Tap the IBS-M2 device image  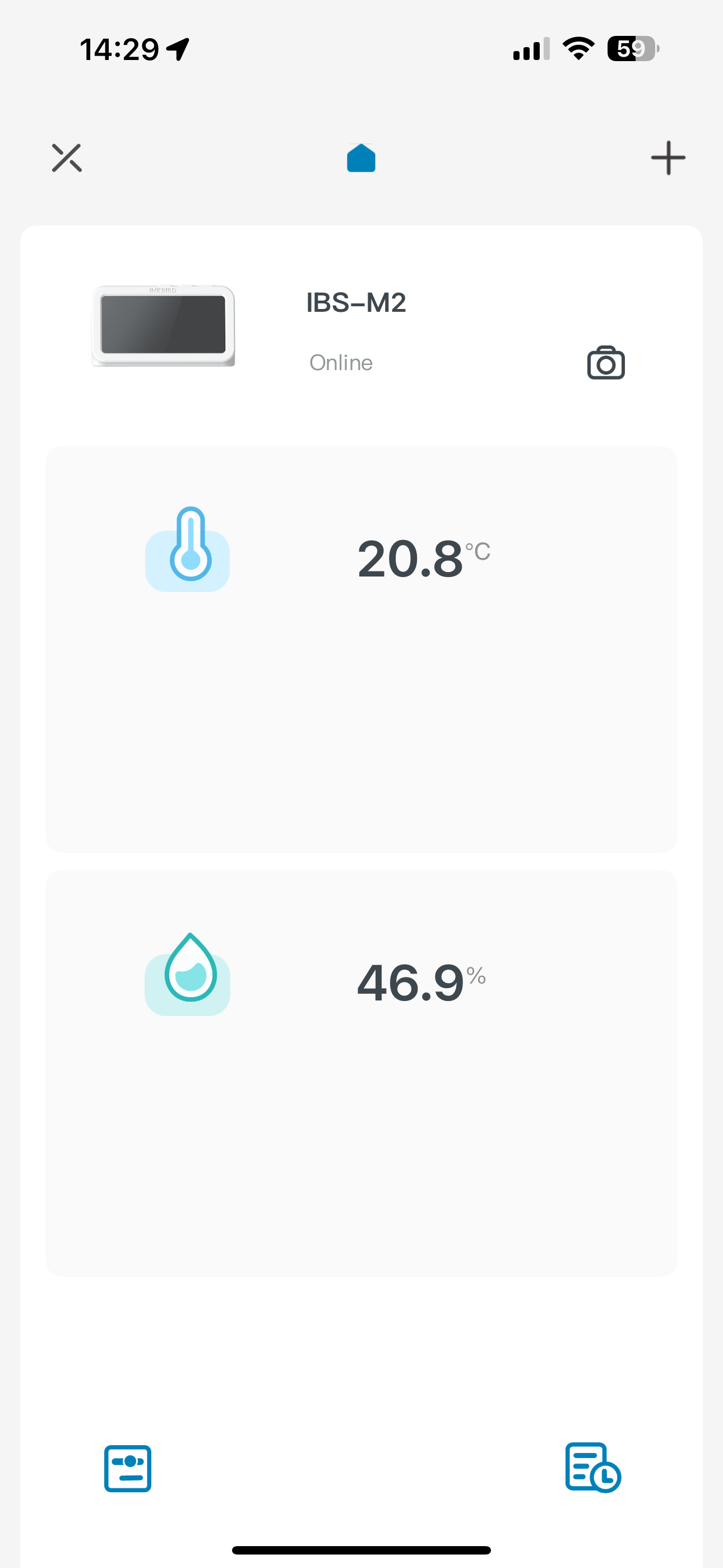pyautogui.click(x=163, y=326)
